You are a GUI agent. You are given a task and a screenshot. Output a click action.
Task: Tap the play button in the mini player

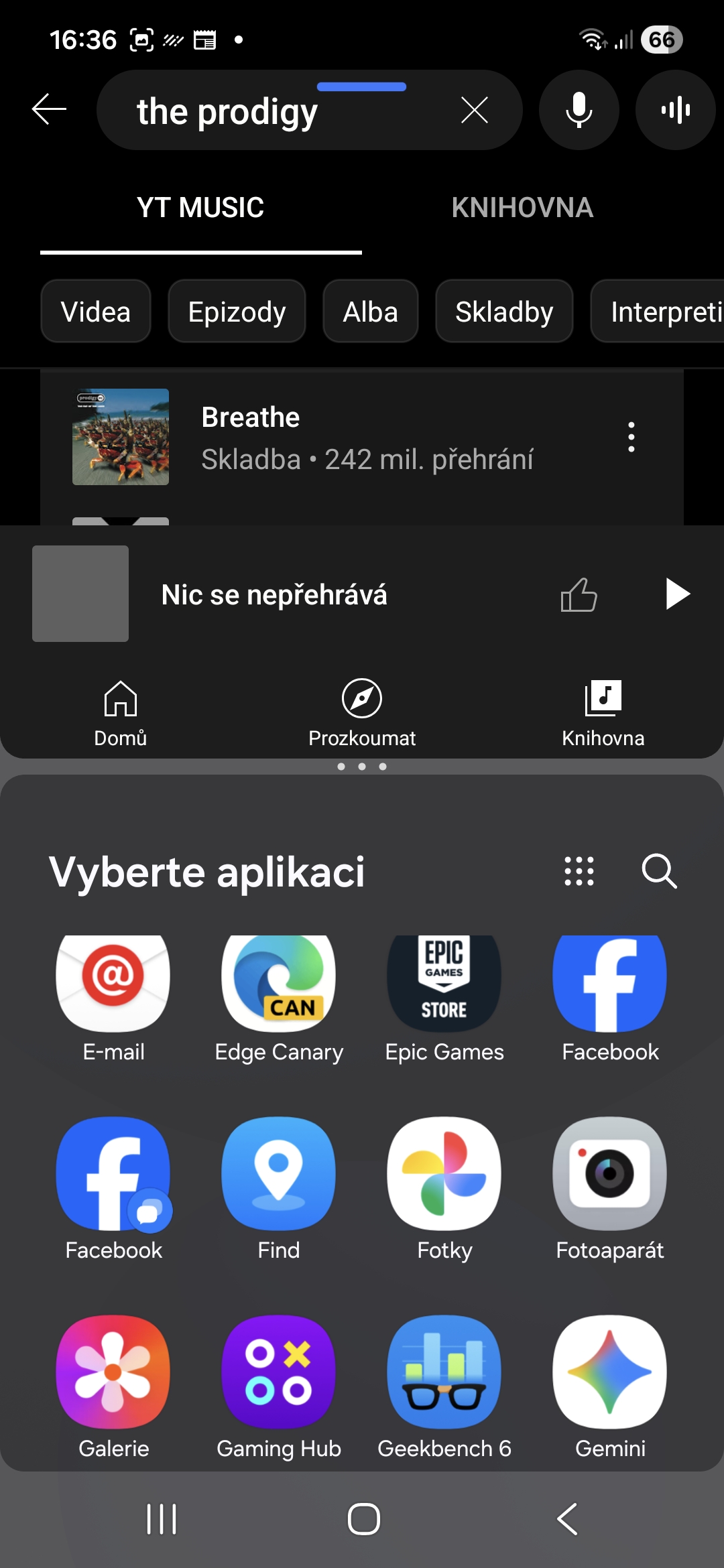pos(677,594)
